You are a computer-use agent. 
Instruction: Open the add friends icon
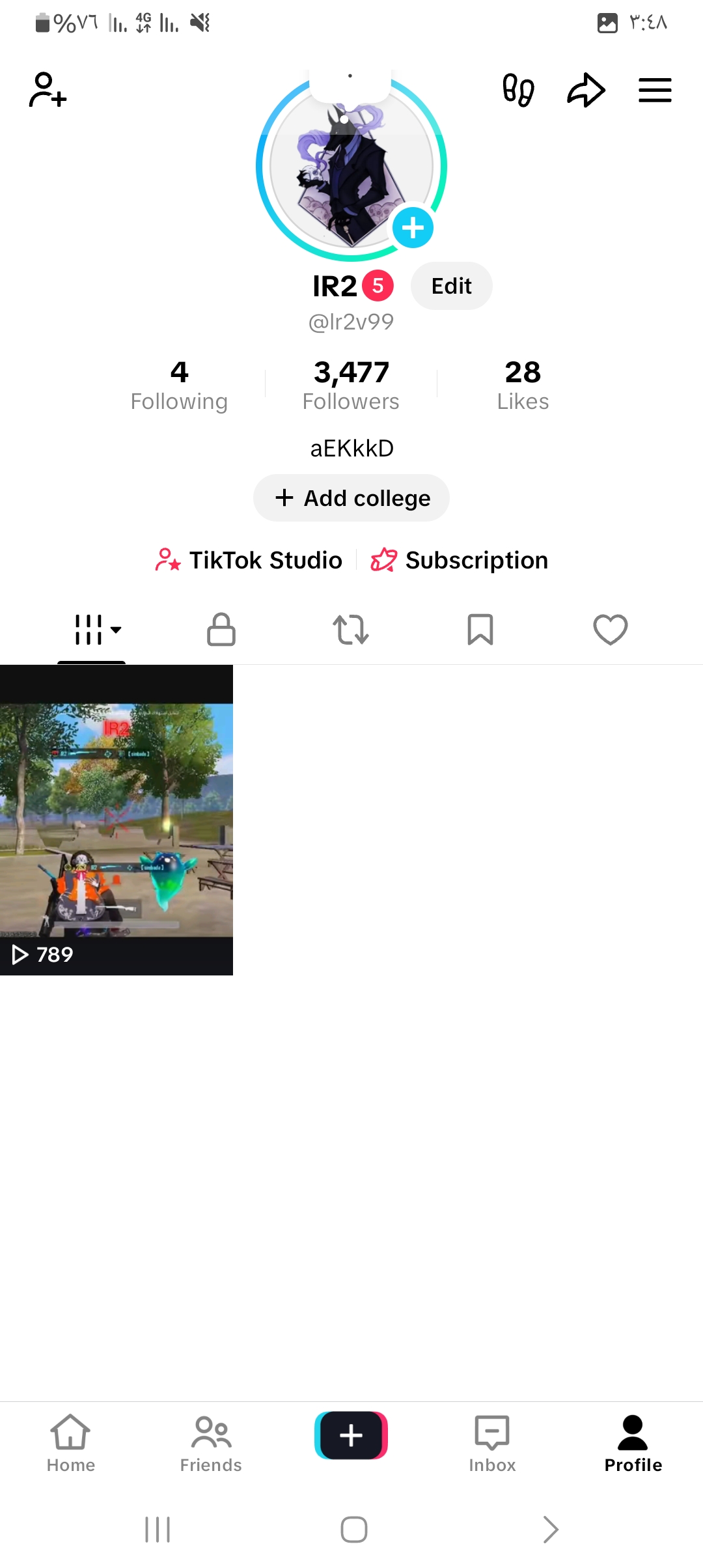[48, 90]
